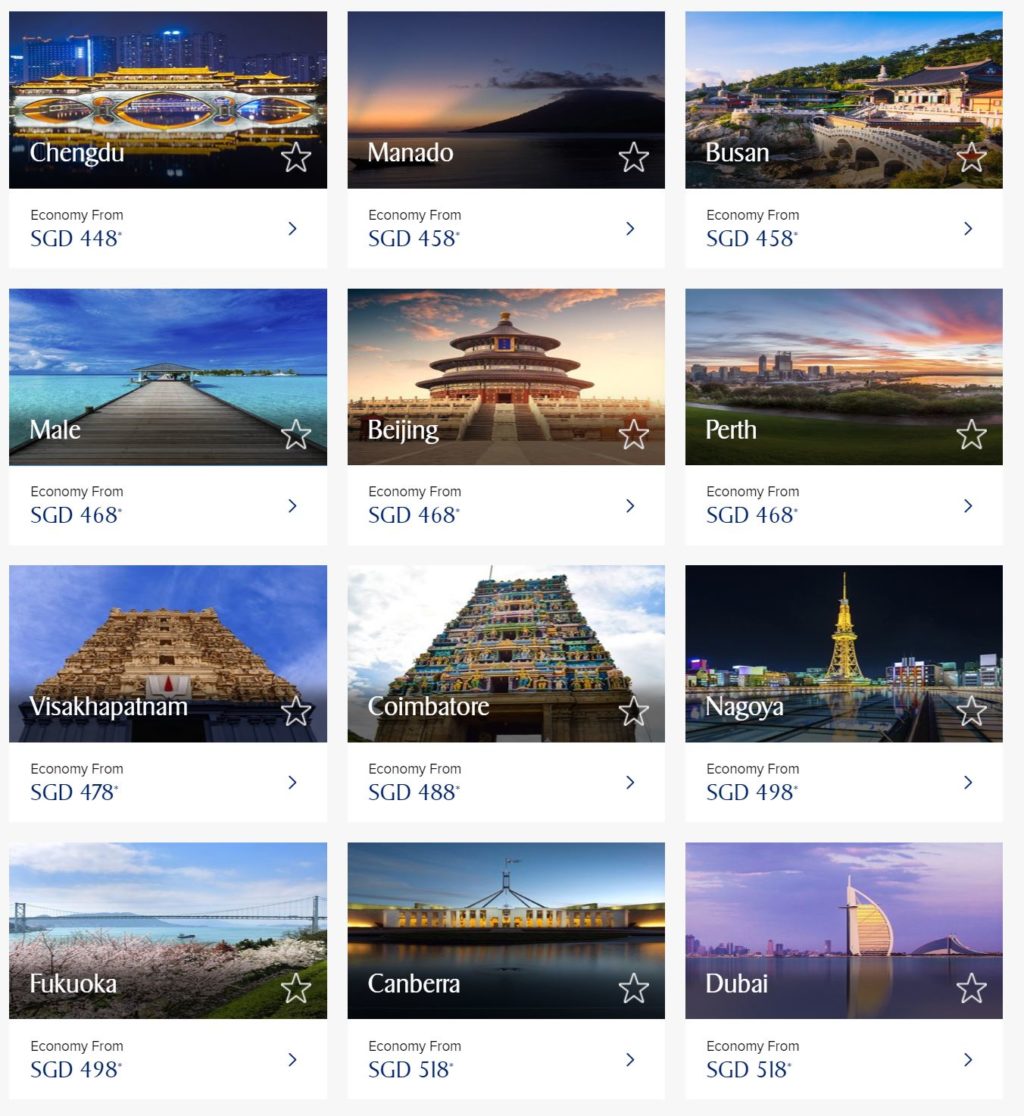Open the Canberra destination image

click(505, 920)
